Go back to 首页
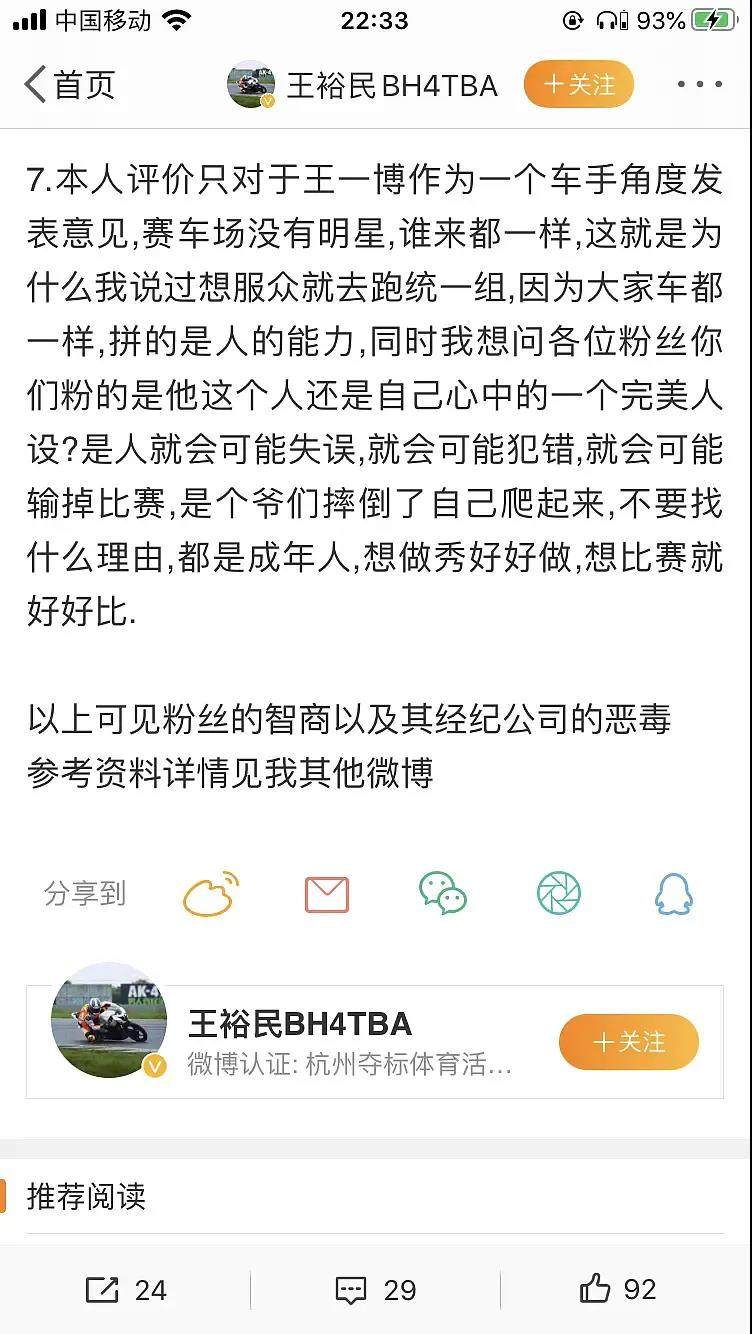 [x=68, y=85]
